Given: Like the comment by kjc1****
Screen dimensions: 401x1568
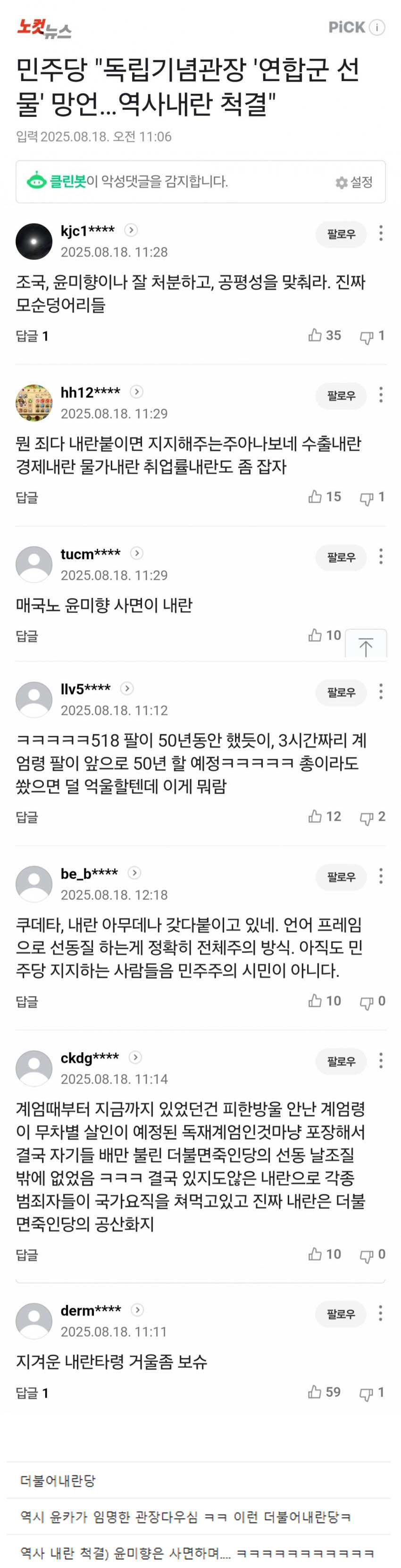Looking at the screenshot, I should pos(324,335).
